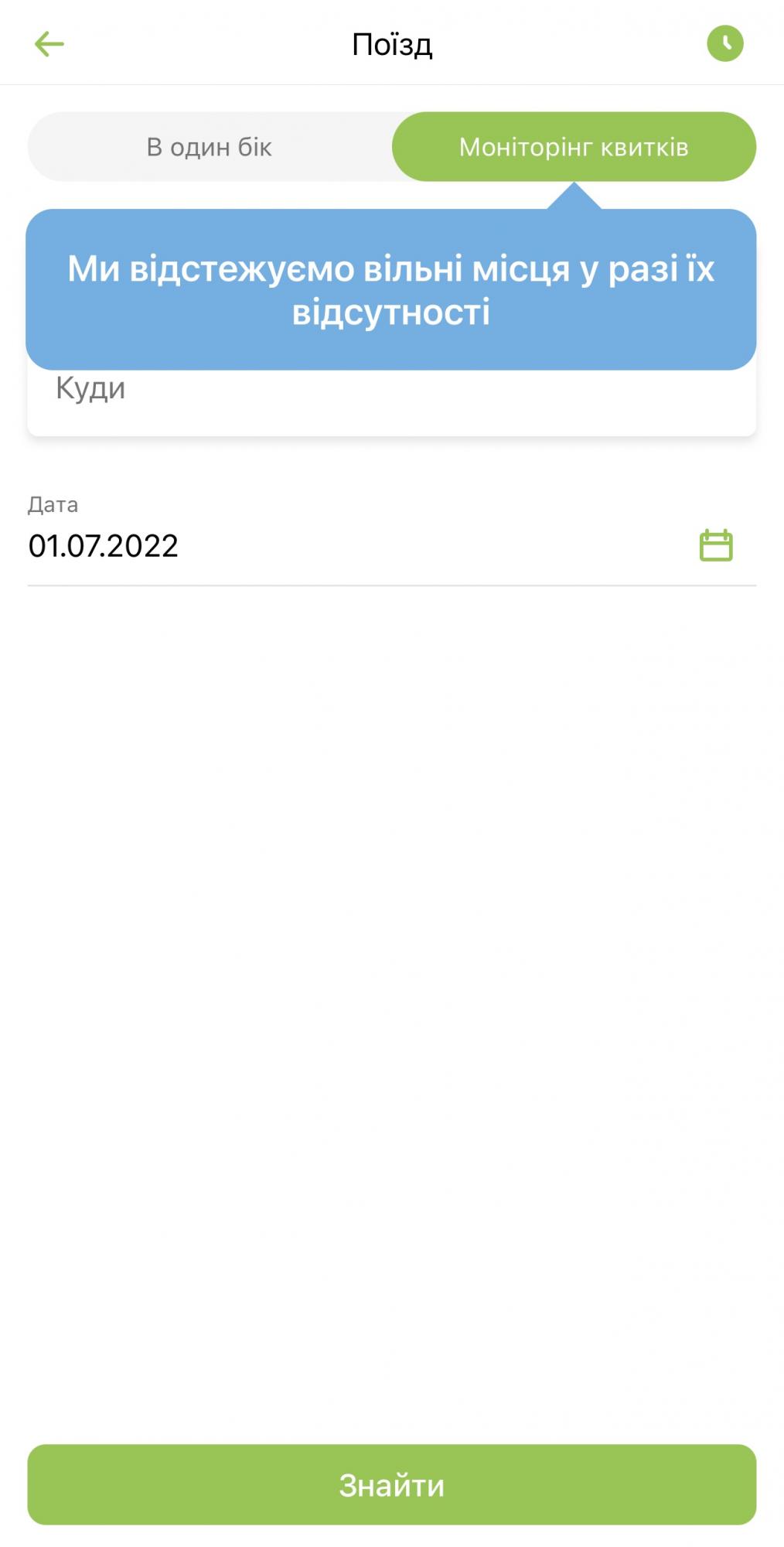Go back using the green arrow
This screenshot has height=1547, width=784.
49,44
